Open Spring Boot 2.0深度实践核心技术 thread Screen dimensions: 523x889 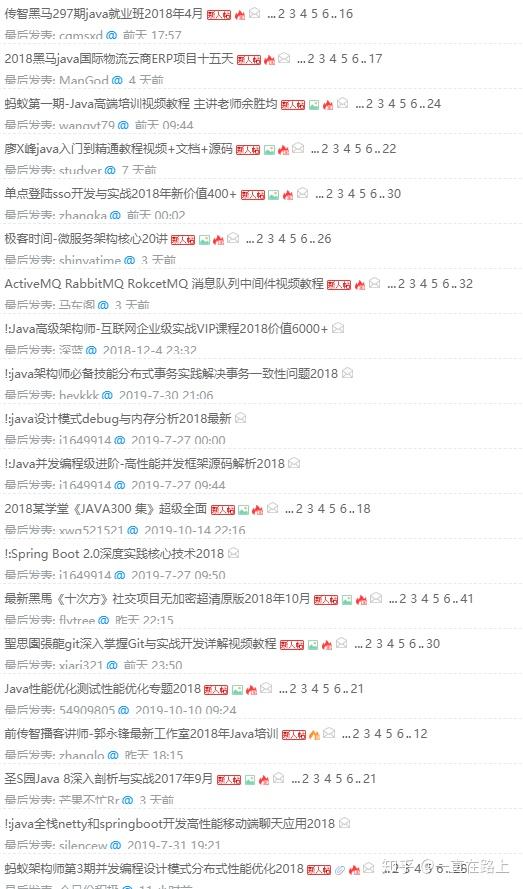click(114, 553)
